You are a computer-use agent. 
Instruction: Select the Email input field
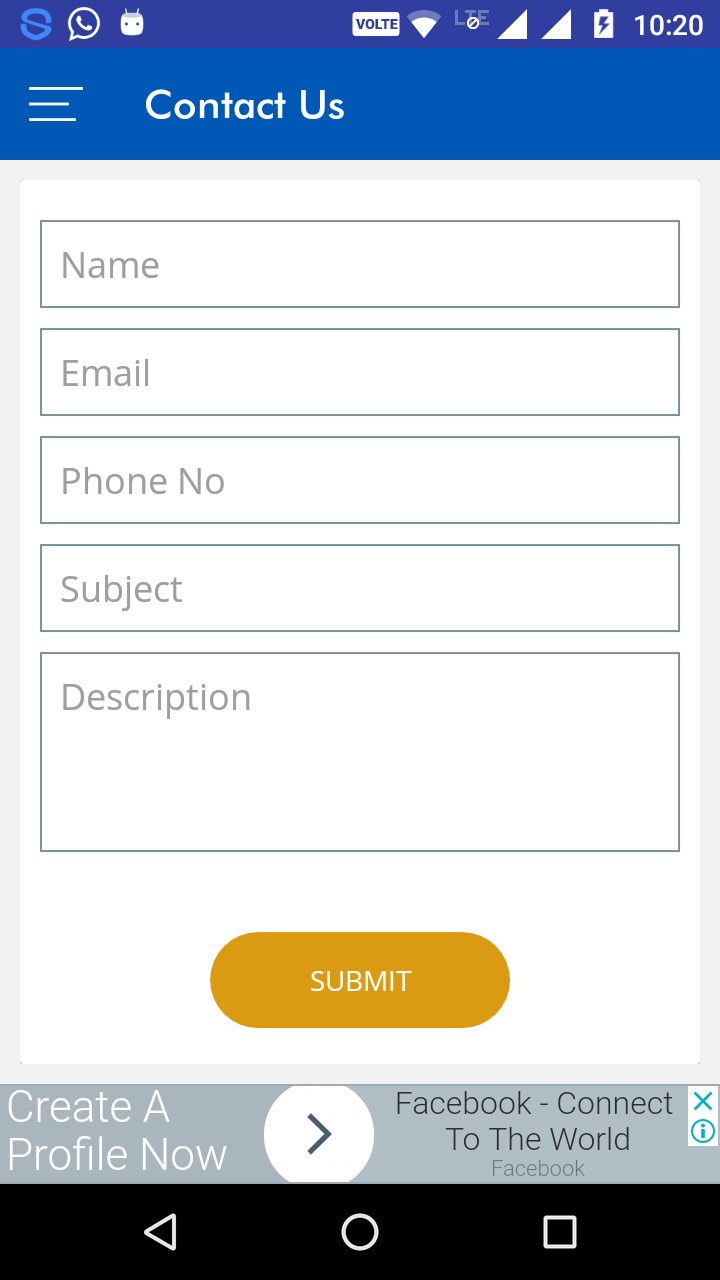click(x=360, y=371)
